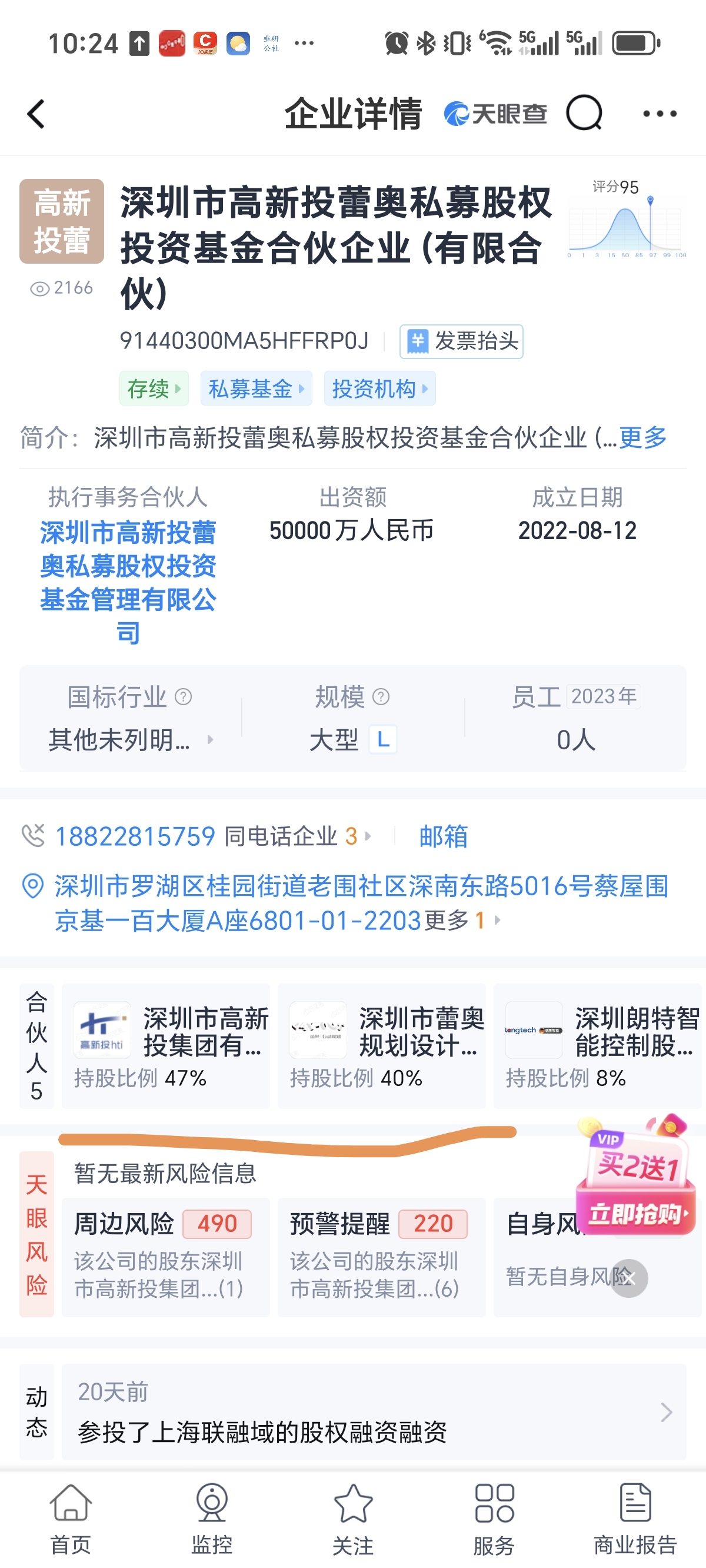
Task: Open executive partner 深圳市高新投蕾奥私募股权投资基金管理有限公司
Action: (128, 582)
